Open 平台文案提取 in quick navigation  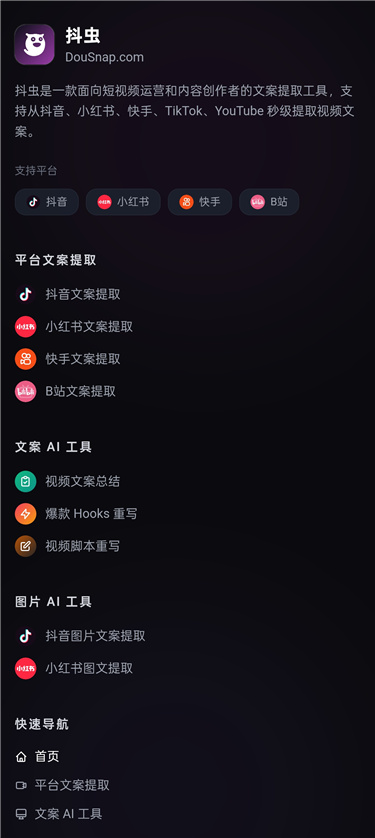(x=62, y=785)
